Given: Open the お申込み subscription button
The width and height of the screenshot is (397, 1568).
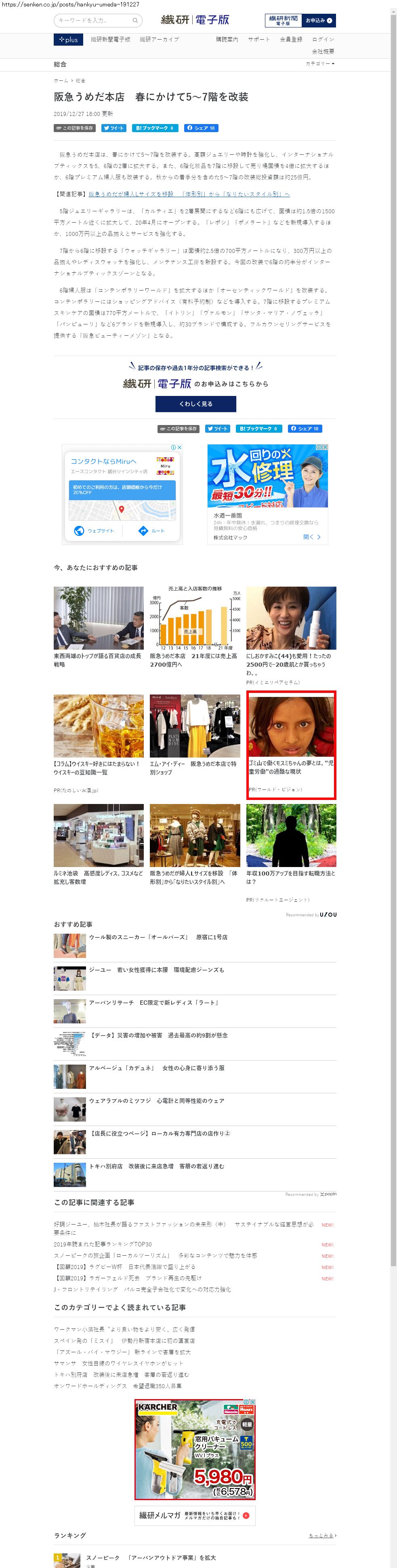Looking at the screenshot, I should (x=320, y=21).
